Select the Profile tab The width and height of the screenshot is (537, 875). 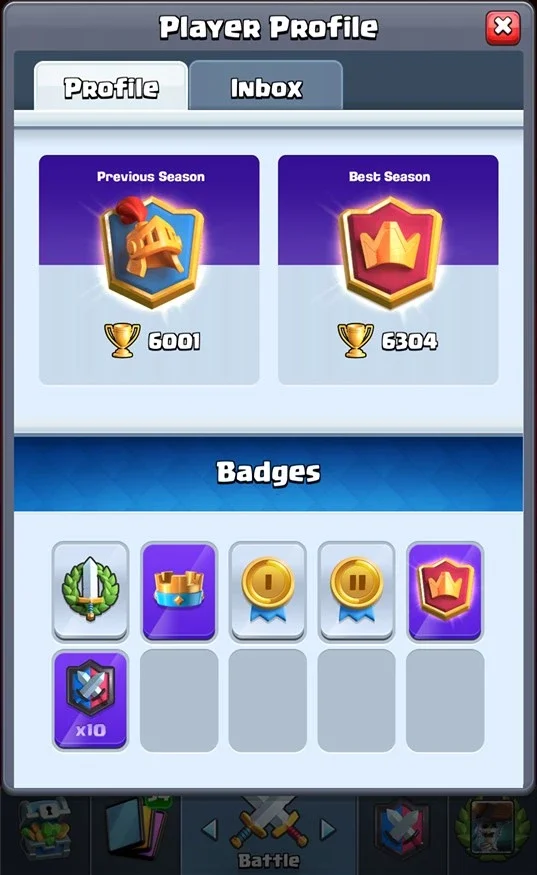coord(111,86)
